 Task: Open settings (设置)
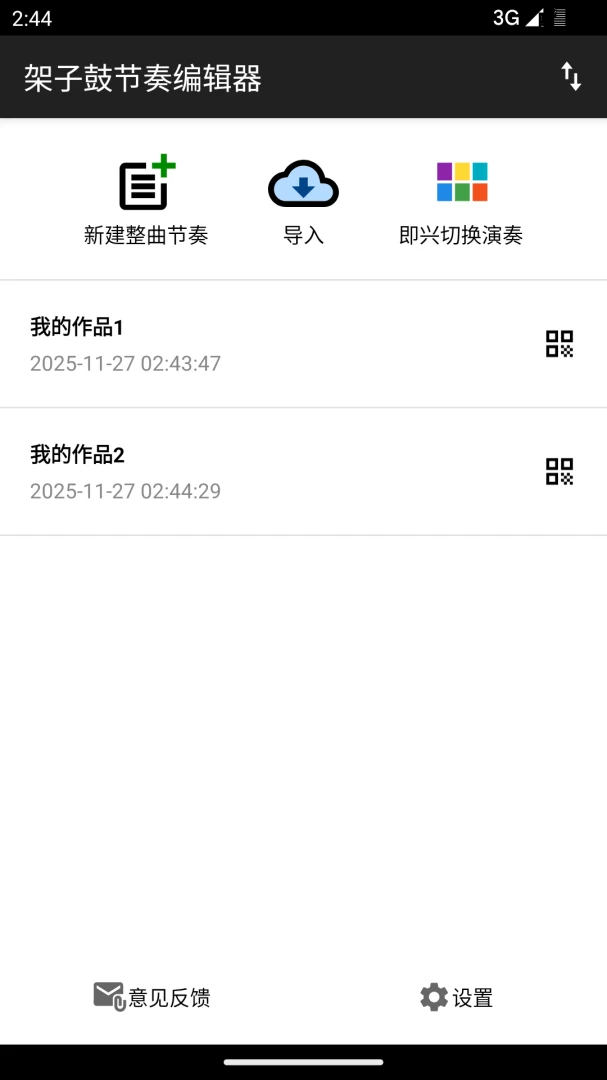pos(456,997)
